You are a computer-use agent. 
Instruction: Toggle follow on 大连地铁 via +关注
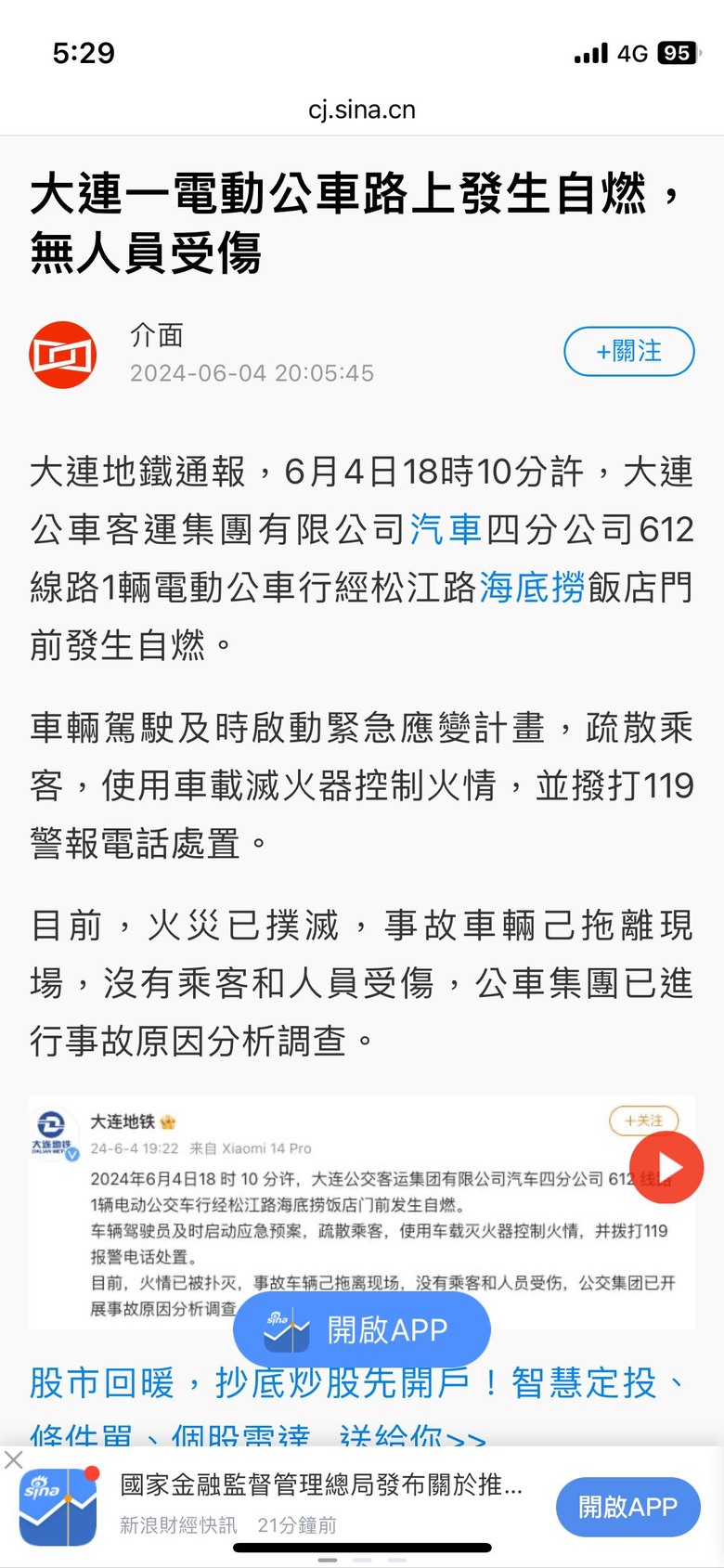[x=644, y=1121]
